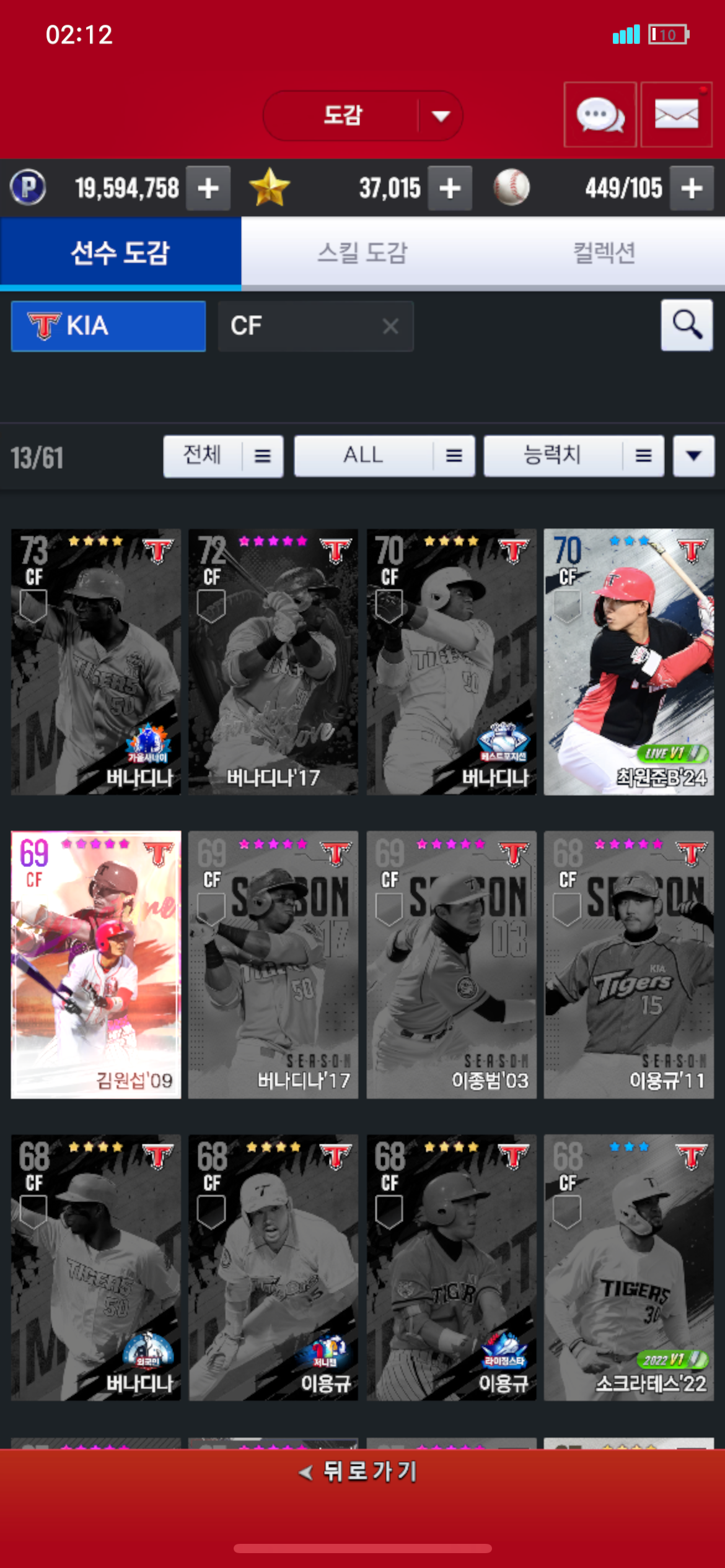Open the 김원섭'09 player card
The width and height of the screenshot is (725, 1568).
click(x=96, y=964)
